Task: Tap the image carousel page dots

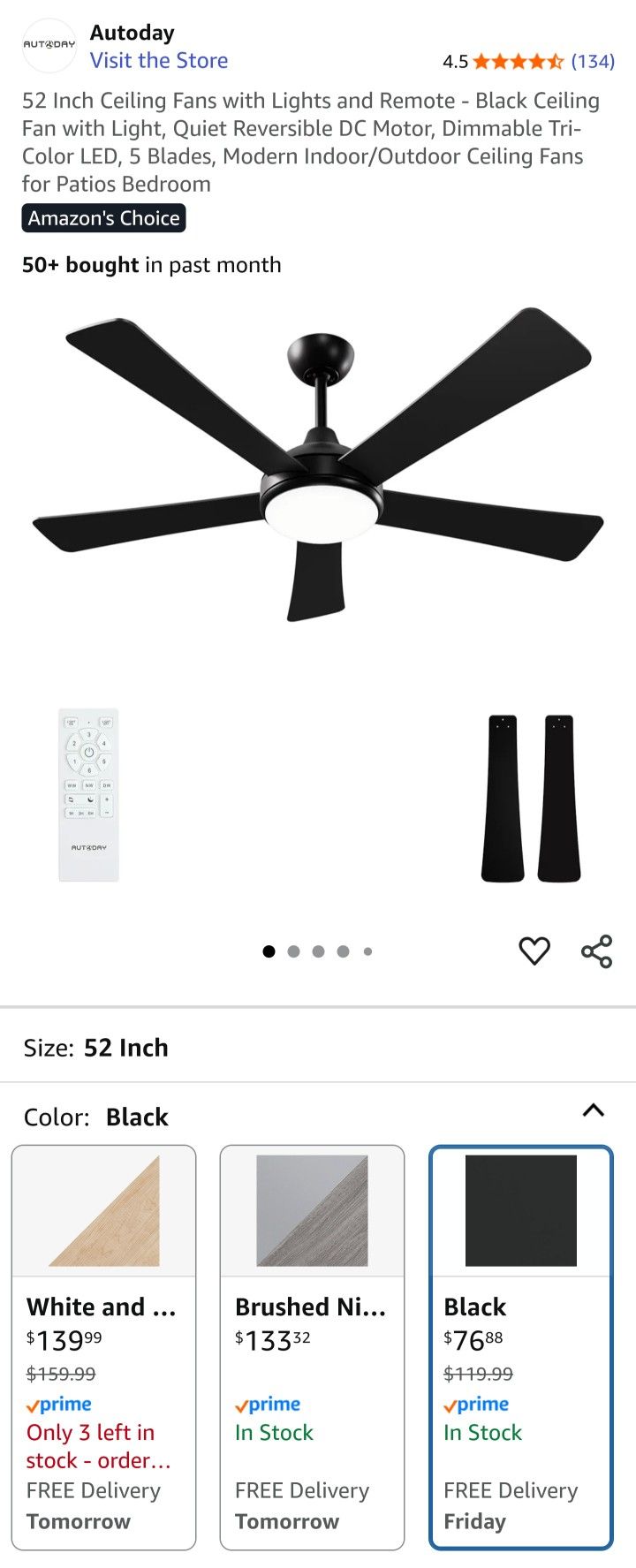Action: pyautogui.click(x=318, y=951)
